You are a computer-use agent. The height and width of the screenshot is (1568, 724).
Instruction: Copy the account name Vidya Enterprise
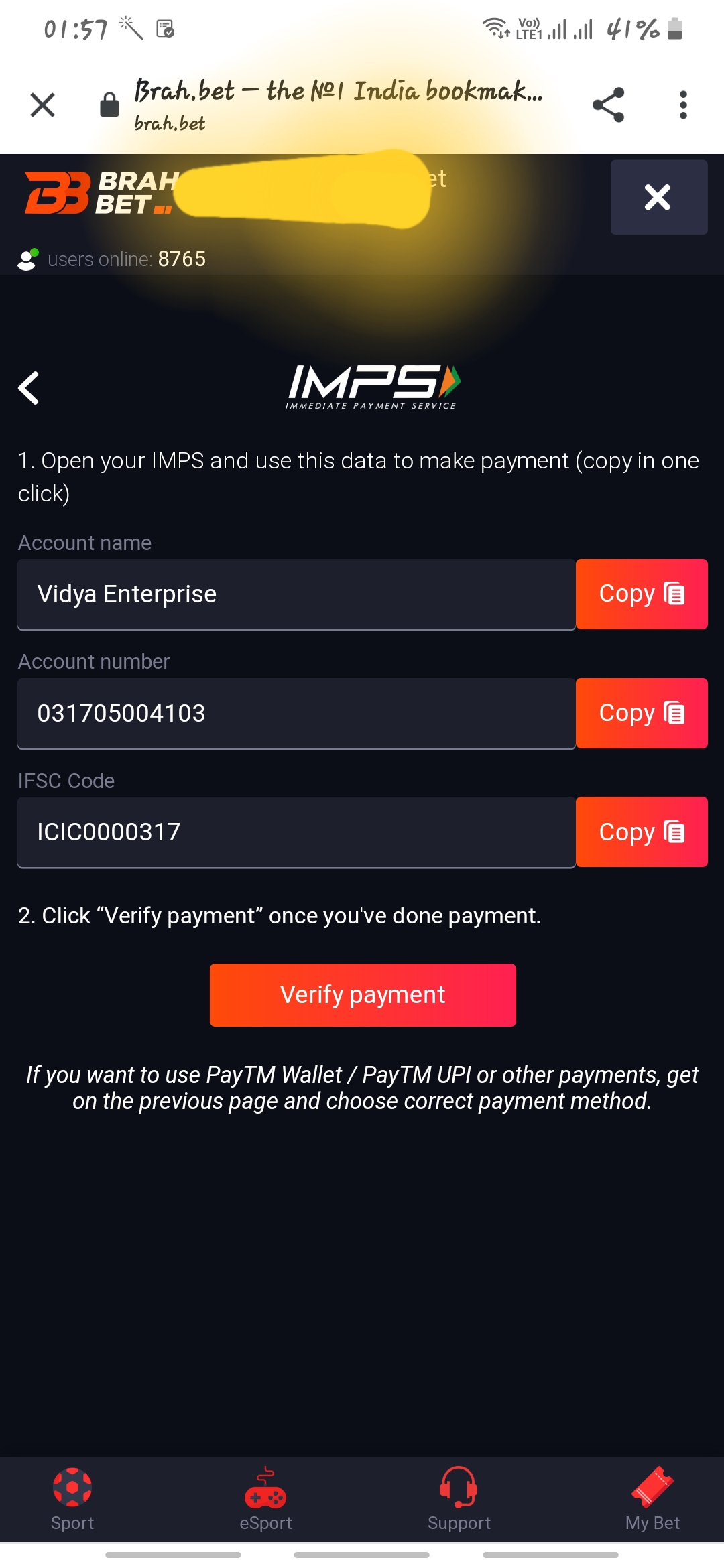click(641, 594)
